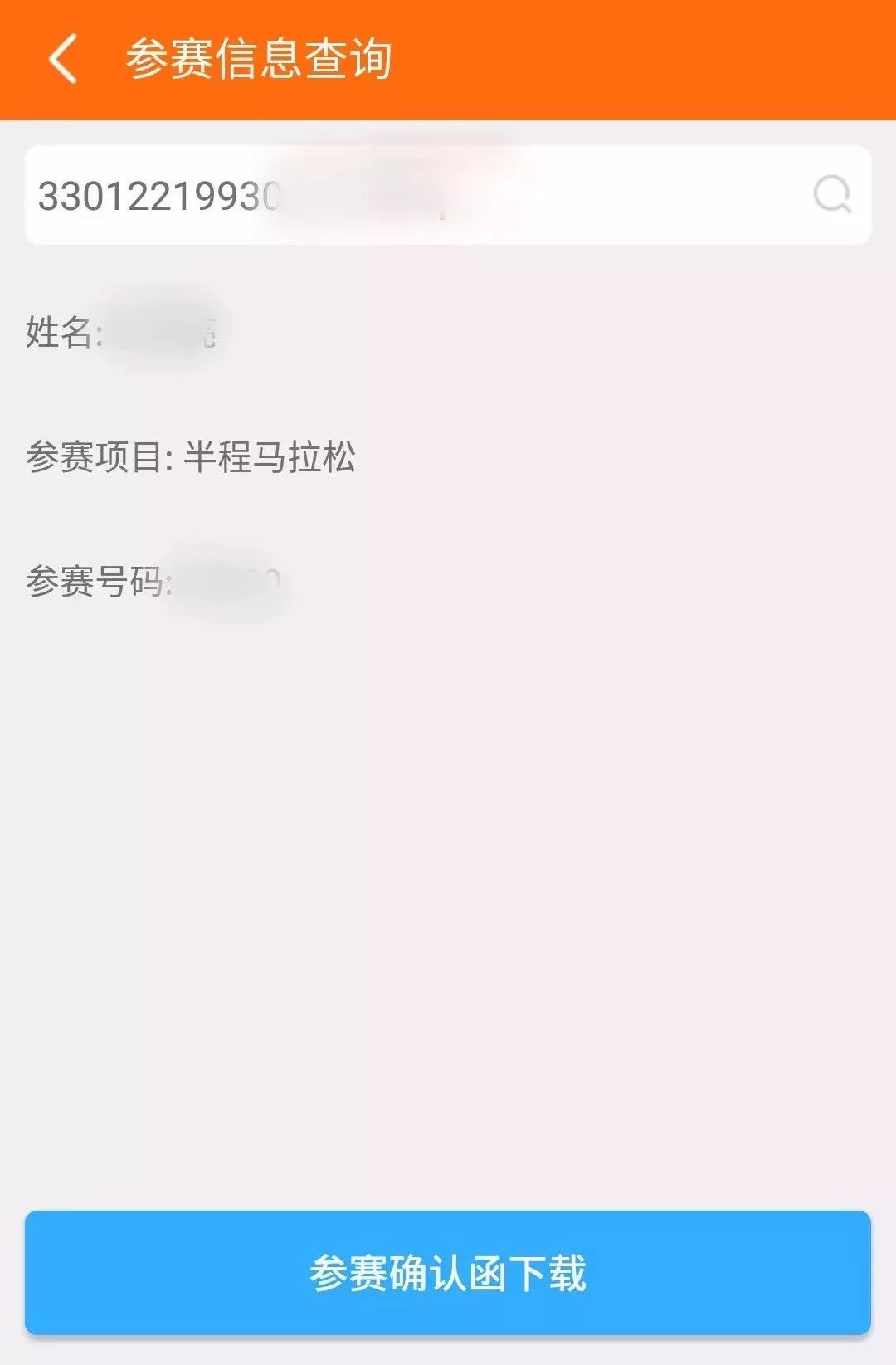Go back from 参赛信息查询 page
This screenshot has width=896, height=1365.
click(x=63, y=59)
